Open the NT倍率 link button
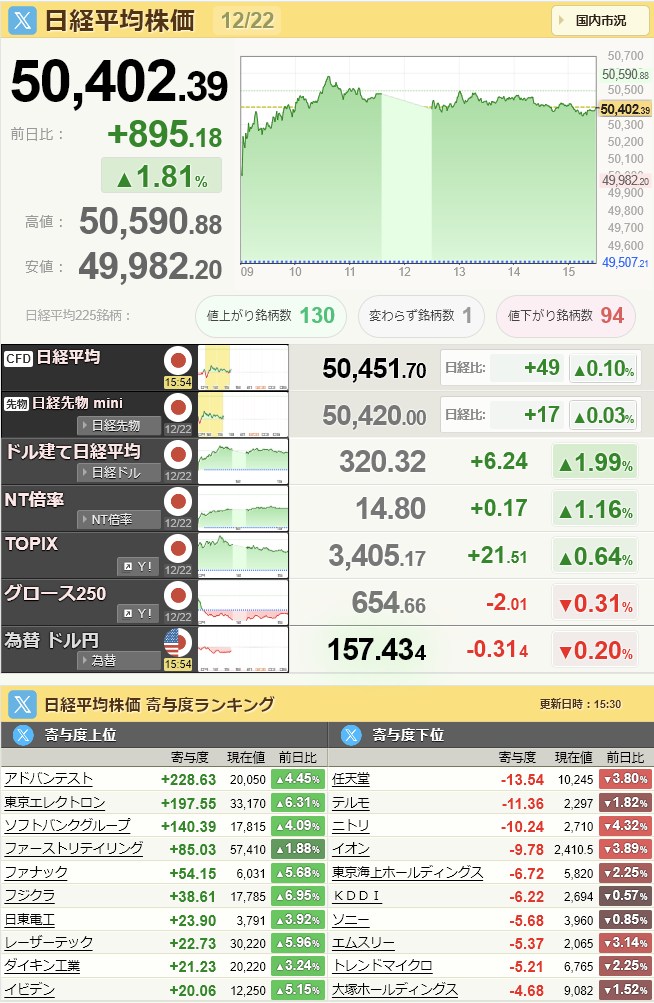Image resolution: width=654 pixels, height=1003 pixels. point(118,519)
